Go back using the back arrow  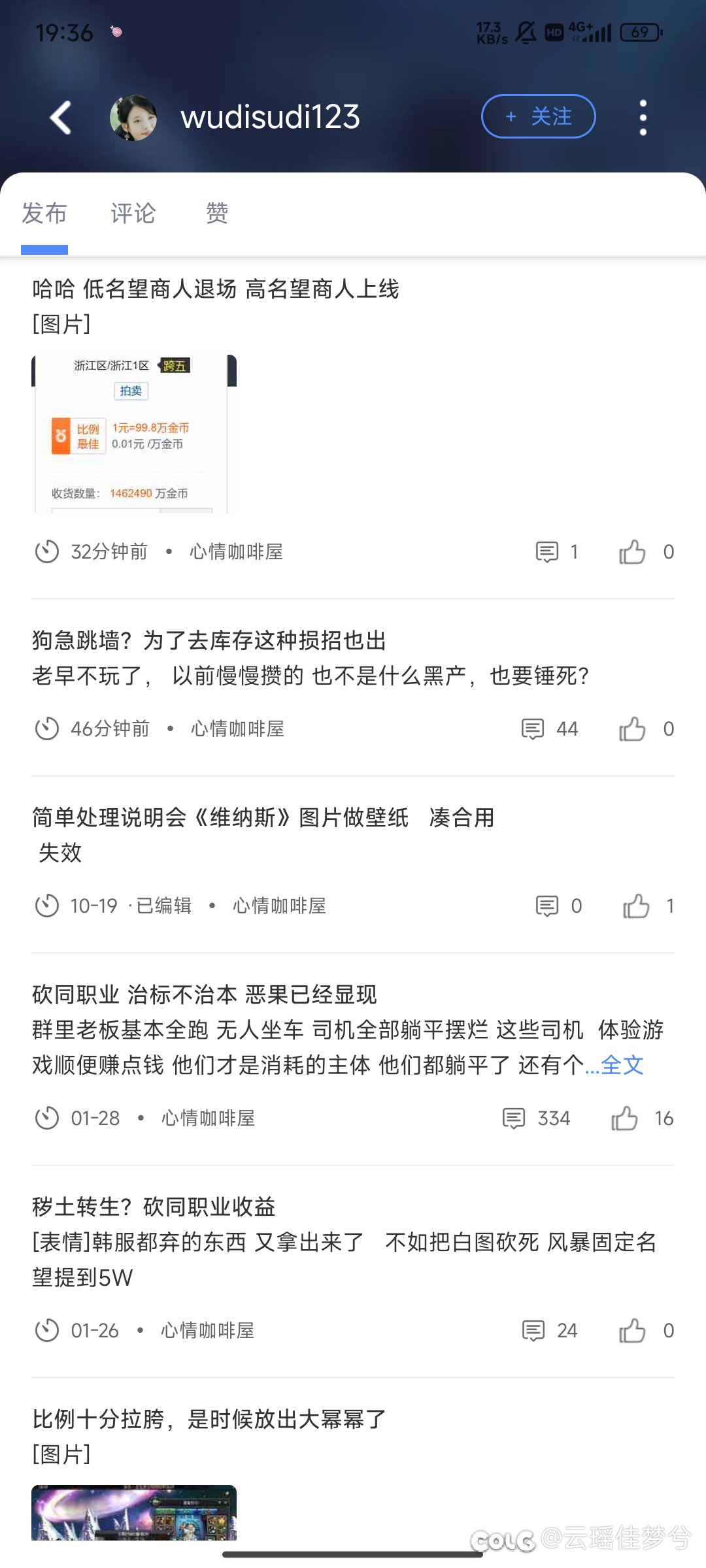[61, 118]
